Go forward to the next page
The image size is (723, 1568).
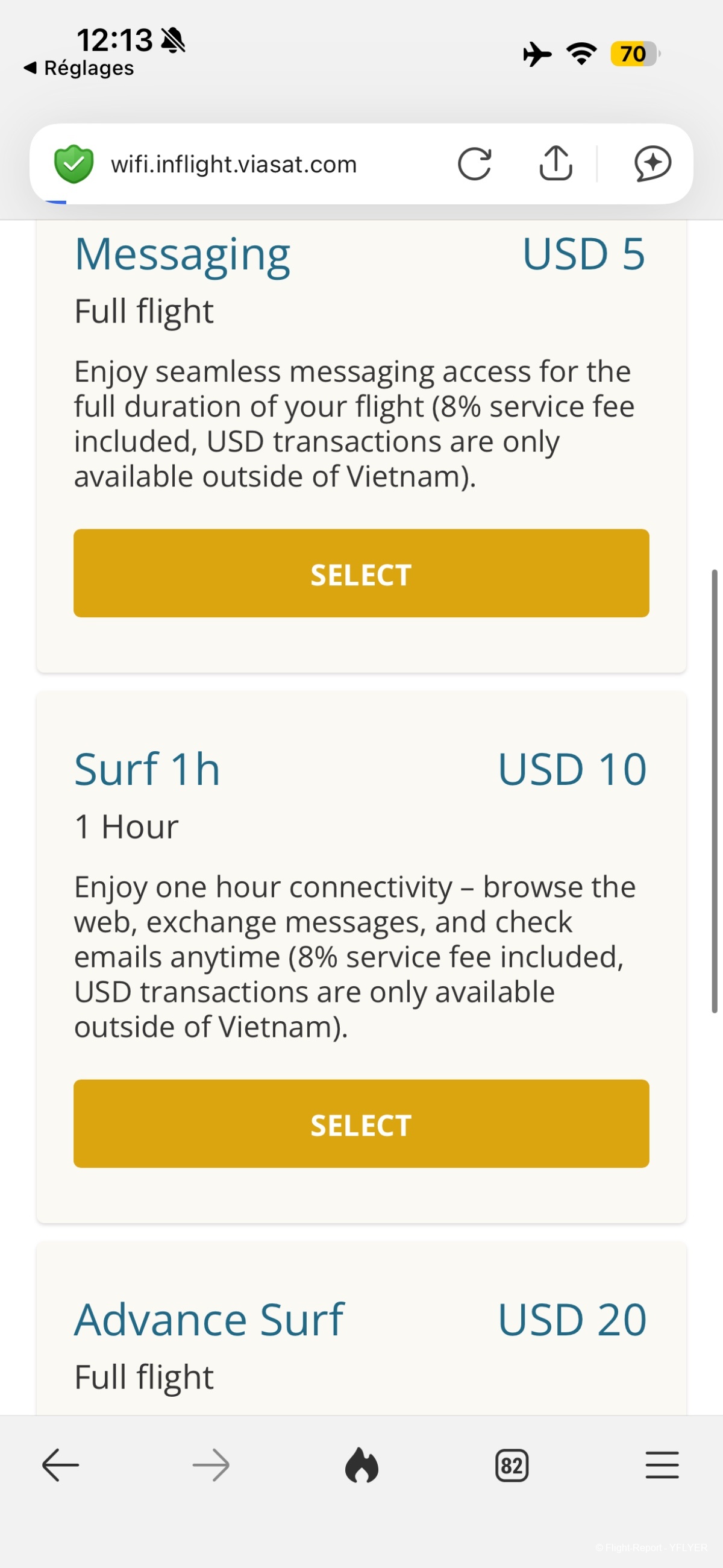click(x=210, y=1464)
